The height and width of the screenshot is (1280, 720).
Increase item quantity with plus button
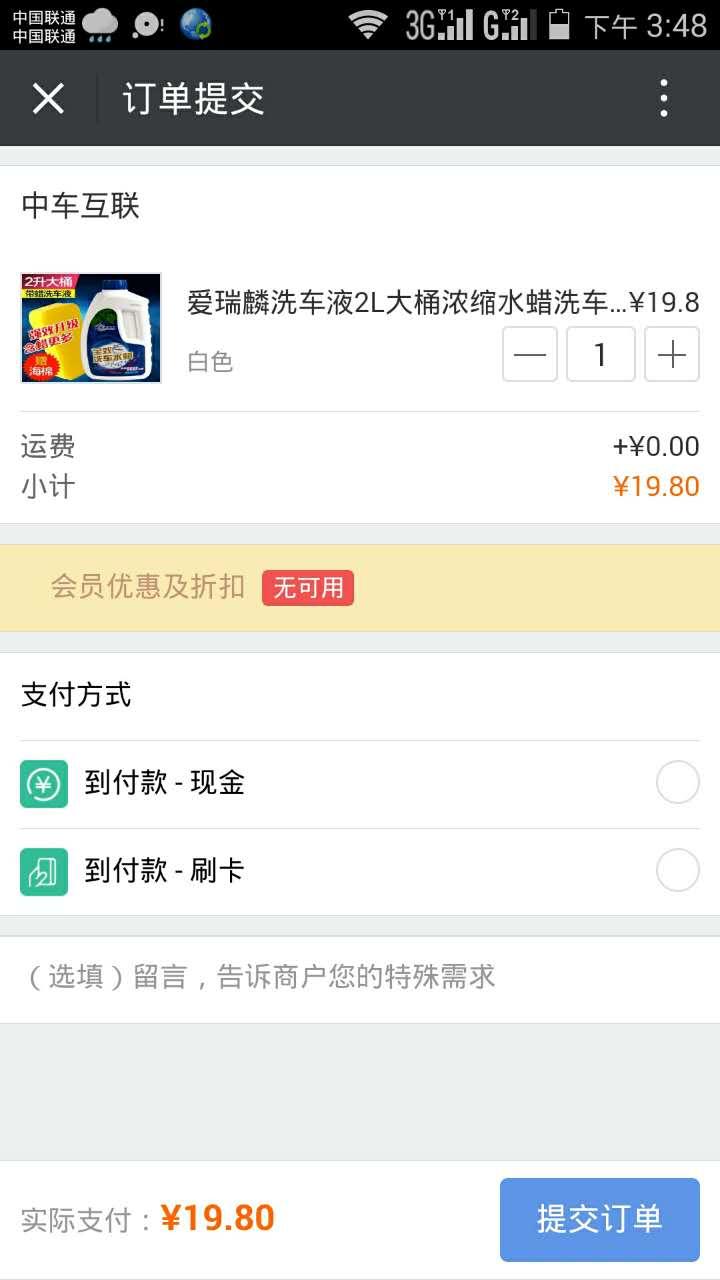672,354
